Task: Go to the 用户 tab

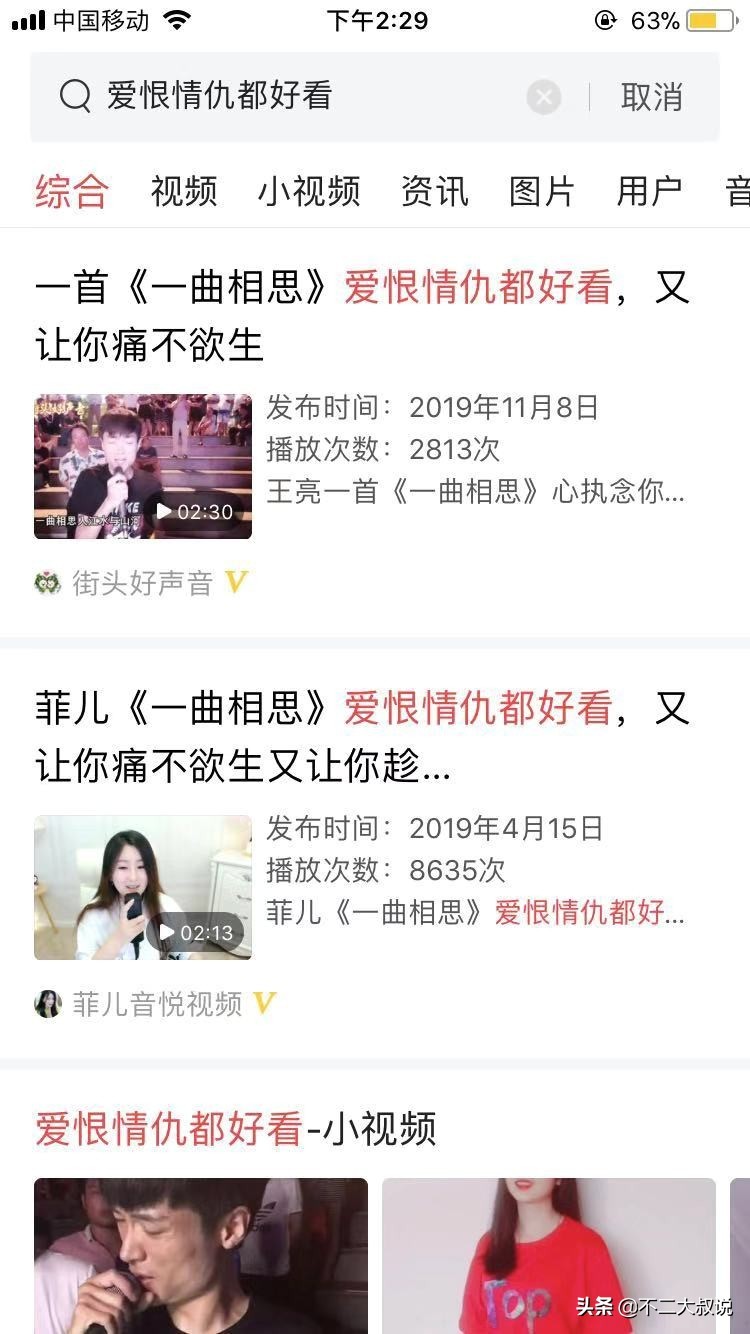Action: (x=649, y=191)
